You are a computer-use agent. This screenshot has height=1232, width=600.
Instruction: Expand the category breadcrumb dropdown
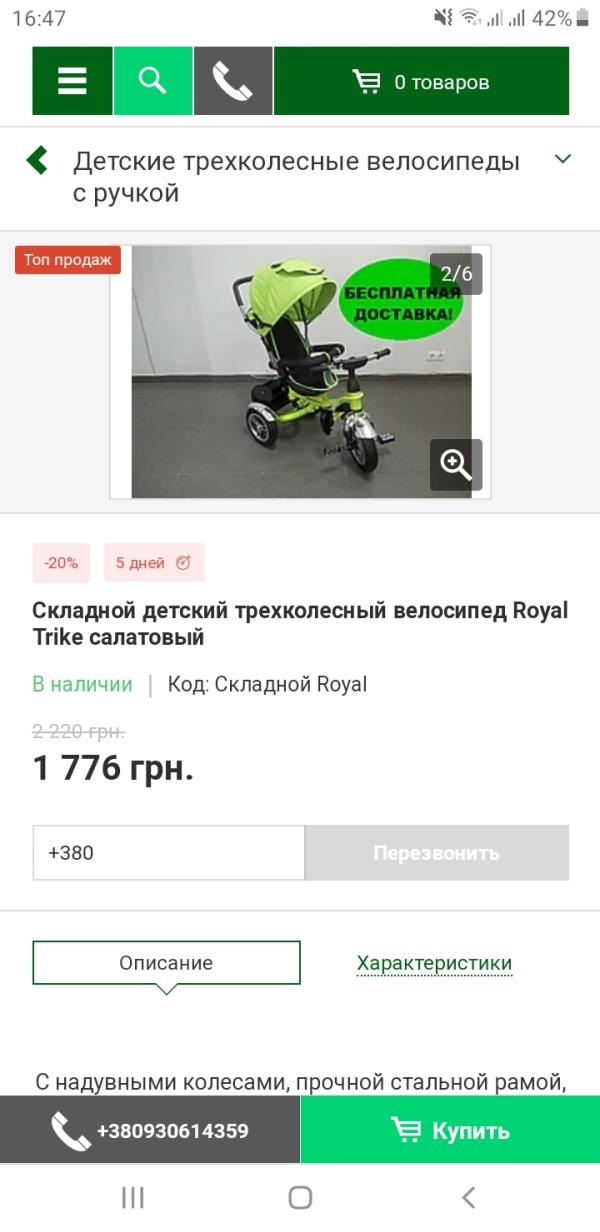pos(563,159)
